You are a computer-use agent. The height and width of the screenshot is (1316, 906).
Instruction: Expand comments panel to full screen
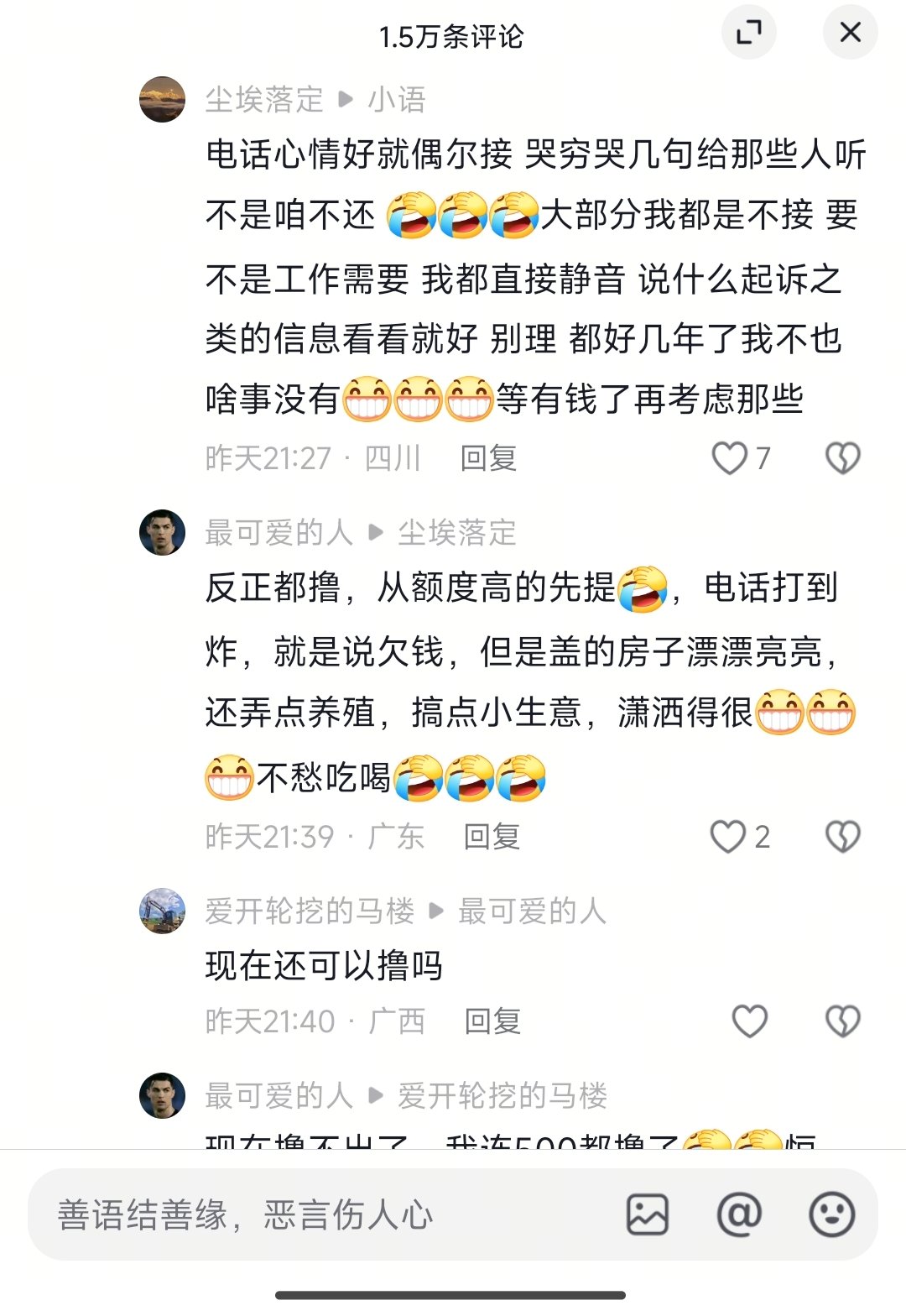click(748, 33)
